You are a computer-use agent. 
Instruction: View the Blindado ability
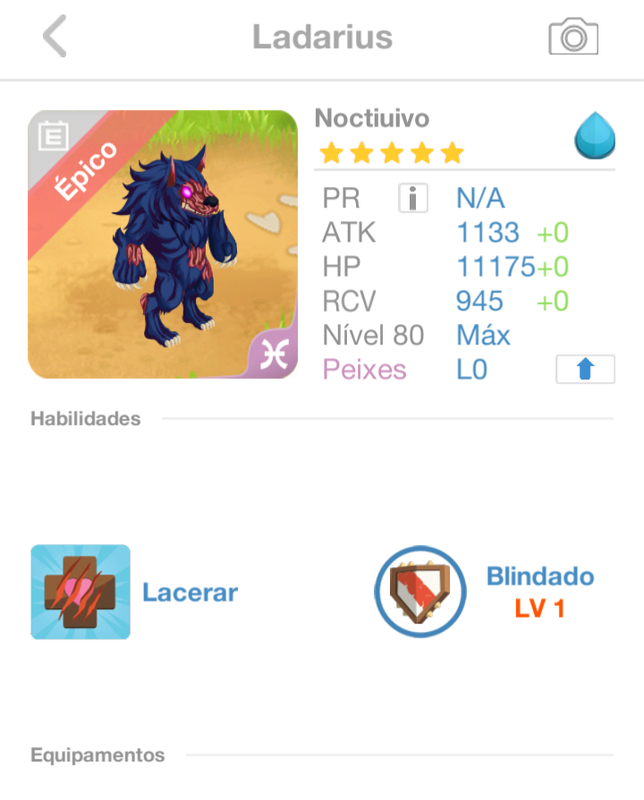pos(422,592)
